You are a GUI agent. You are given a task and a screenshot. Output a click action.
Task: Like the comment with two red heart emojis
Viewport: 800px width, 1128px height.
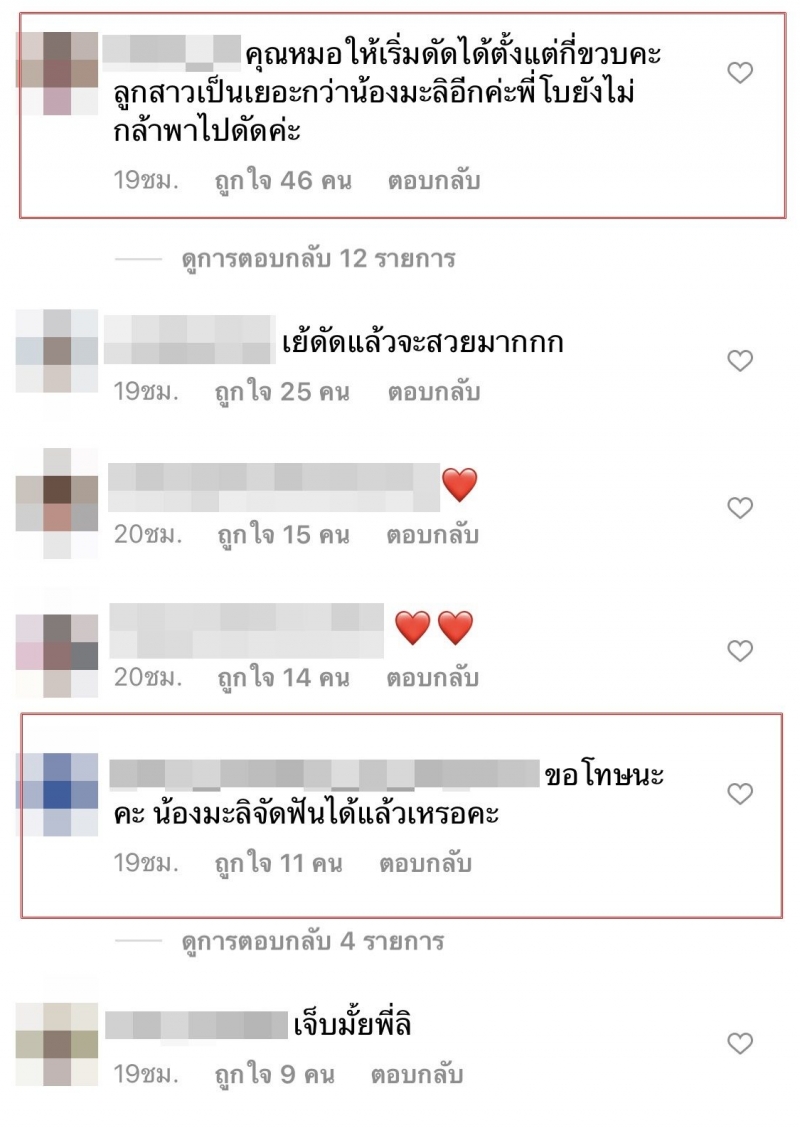(739, 651)
